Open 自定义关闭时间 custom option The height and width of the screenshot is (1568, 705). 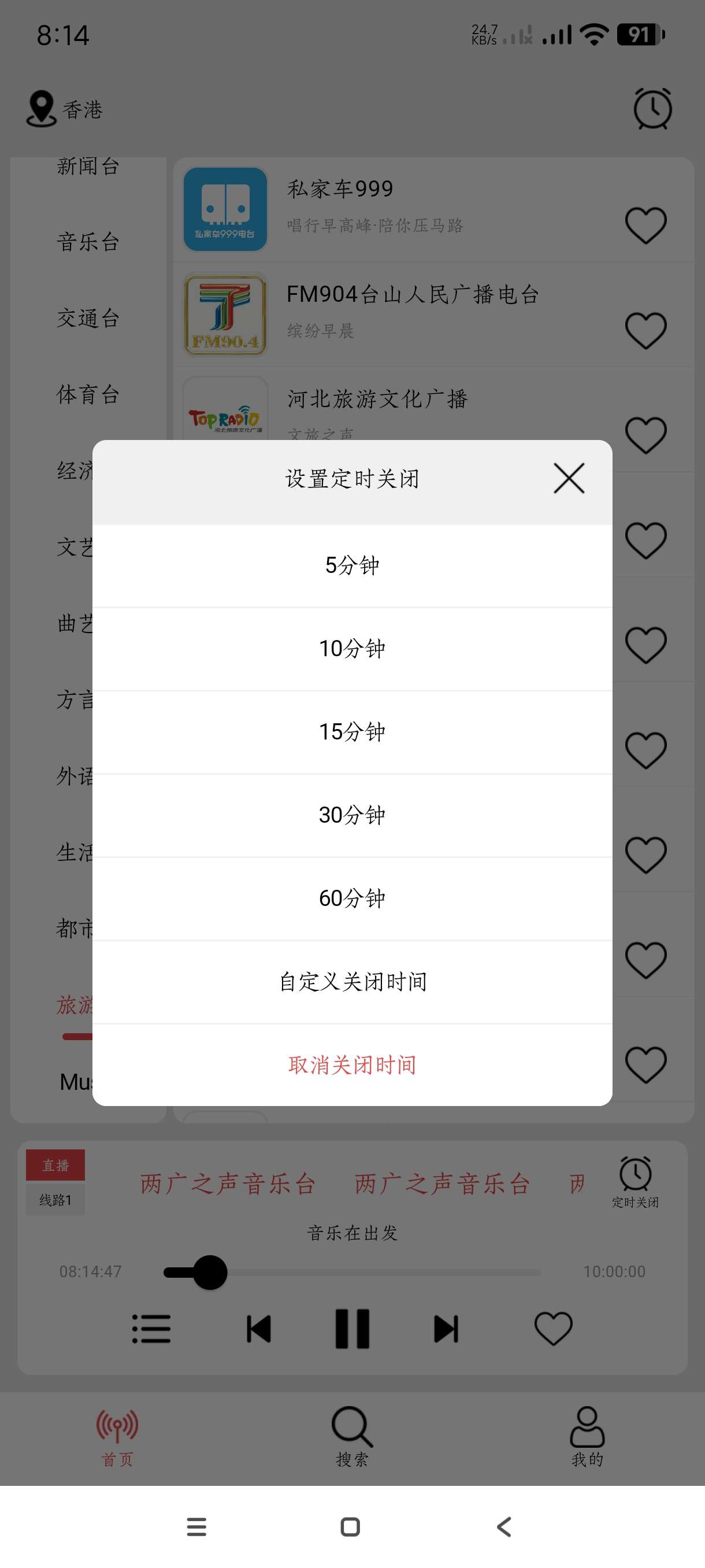pos(352,982)
